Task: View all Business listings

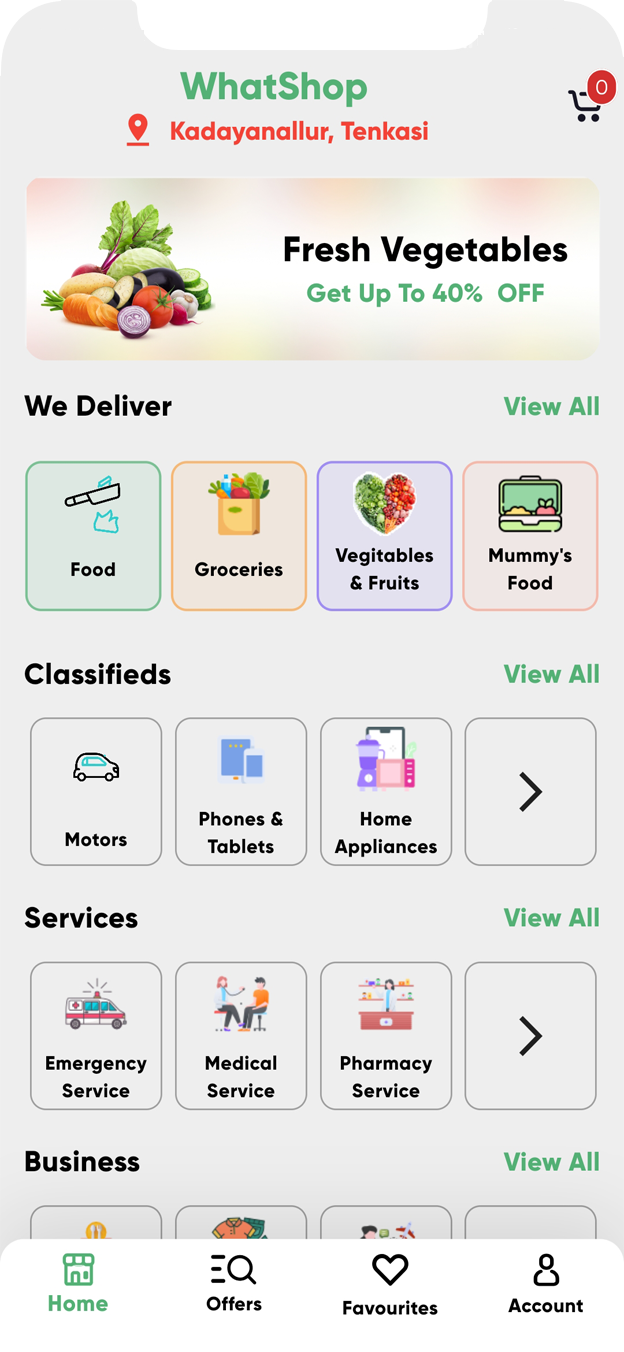Action: [x=551, y=1162]
